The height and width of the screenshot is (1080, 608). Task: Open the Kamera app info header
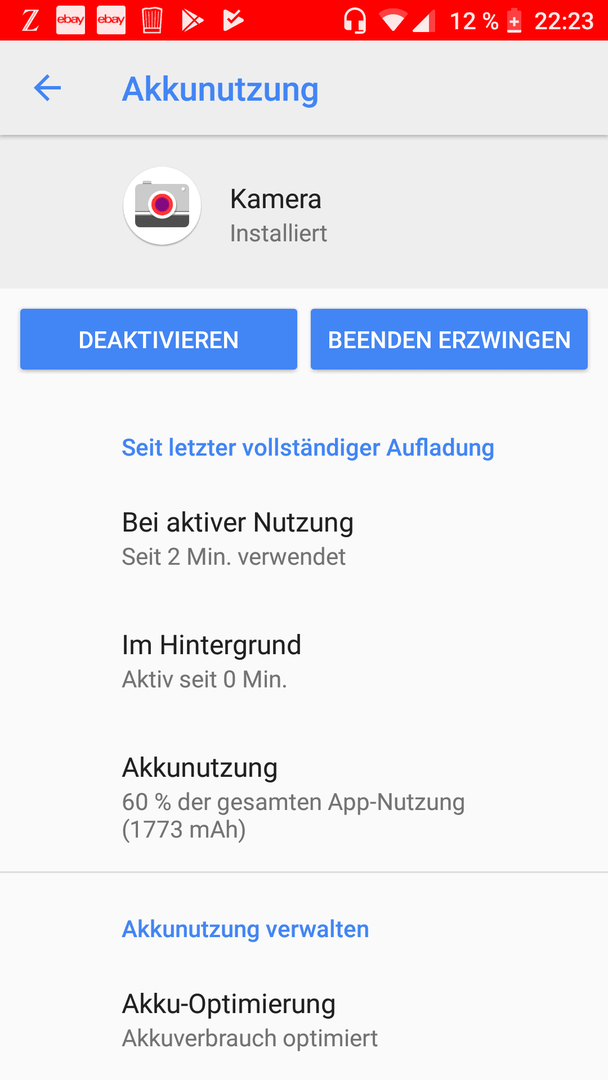point(304,212)
